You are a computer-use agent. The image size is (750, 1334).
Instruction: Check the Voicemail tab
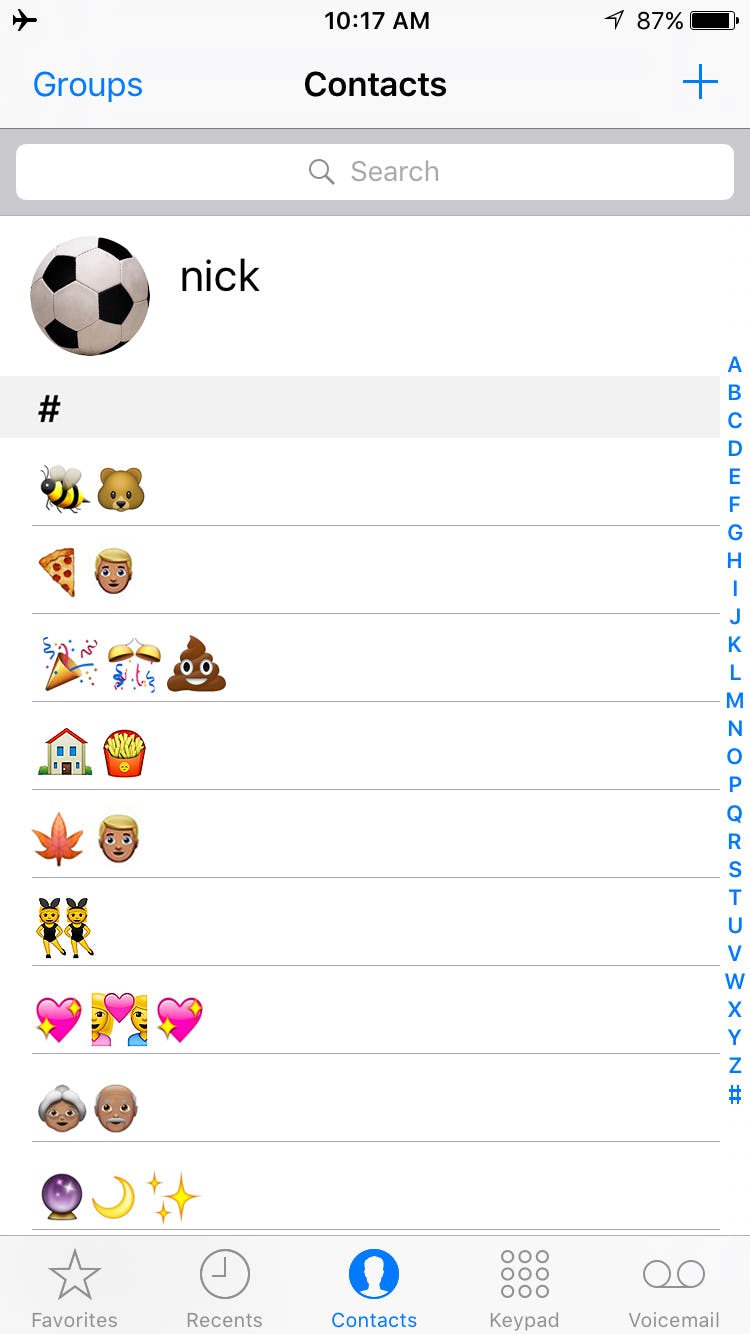coord(674,1288)
